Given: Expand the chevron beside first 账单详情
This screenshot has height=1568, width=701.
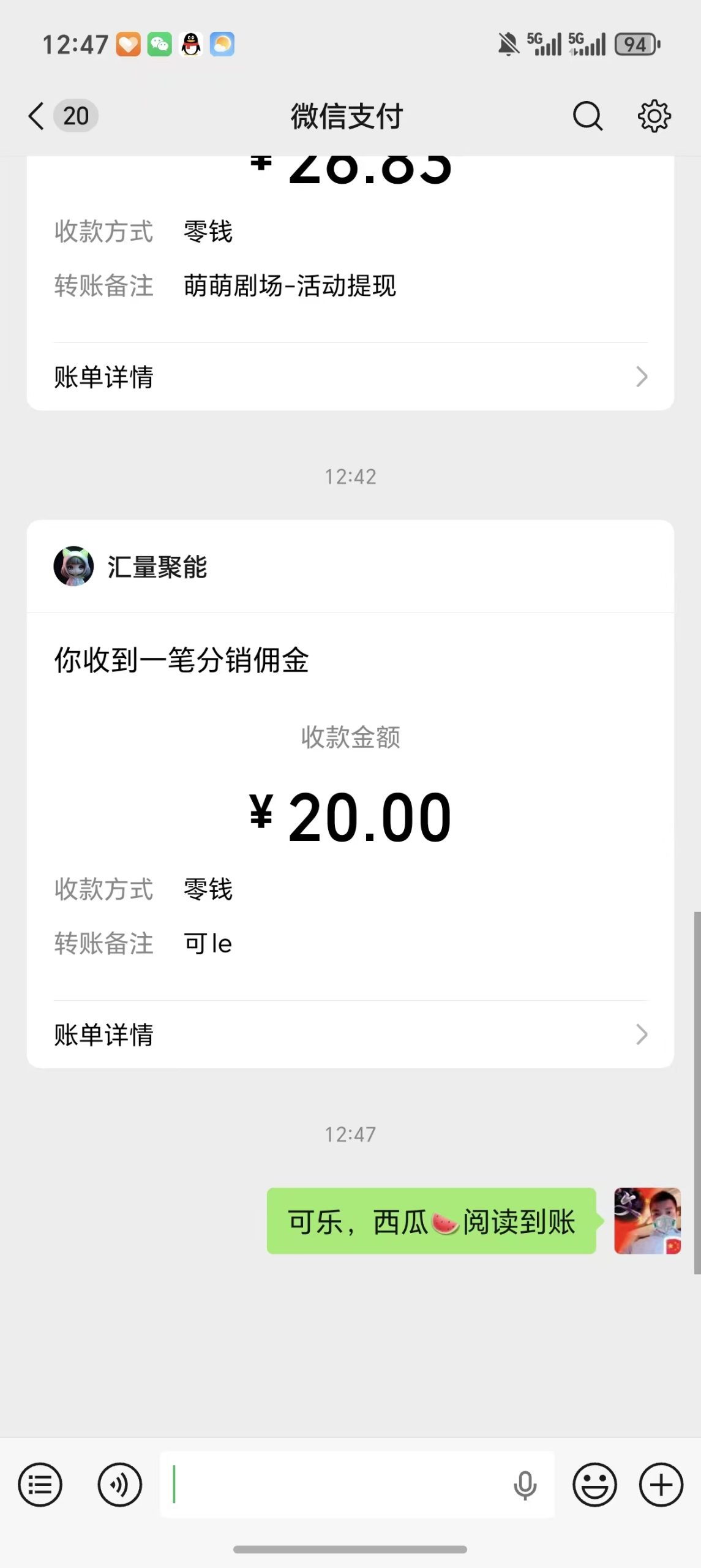Looking at the screenshot, I should [641, 376].
